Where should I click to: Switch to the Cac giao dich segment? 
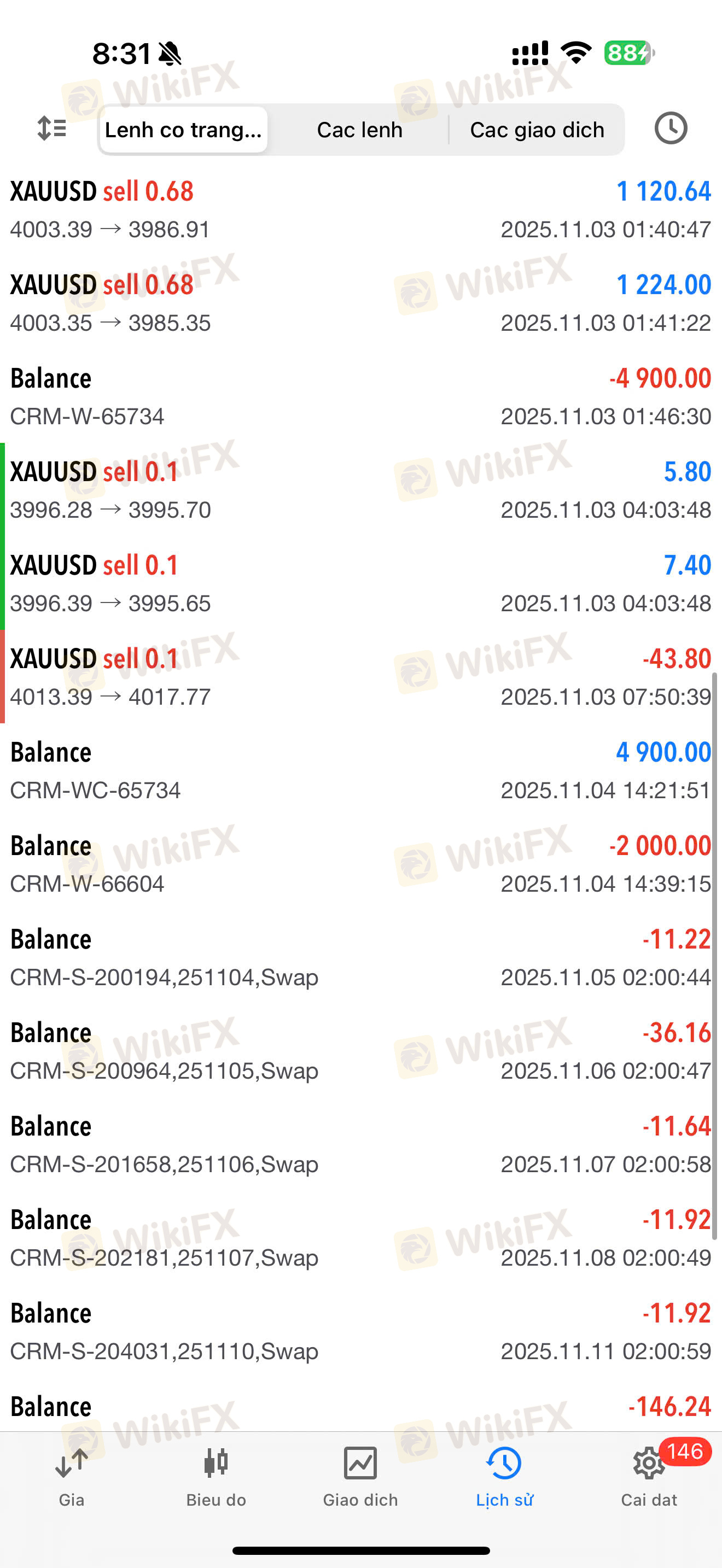click(x=537, y=130)
